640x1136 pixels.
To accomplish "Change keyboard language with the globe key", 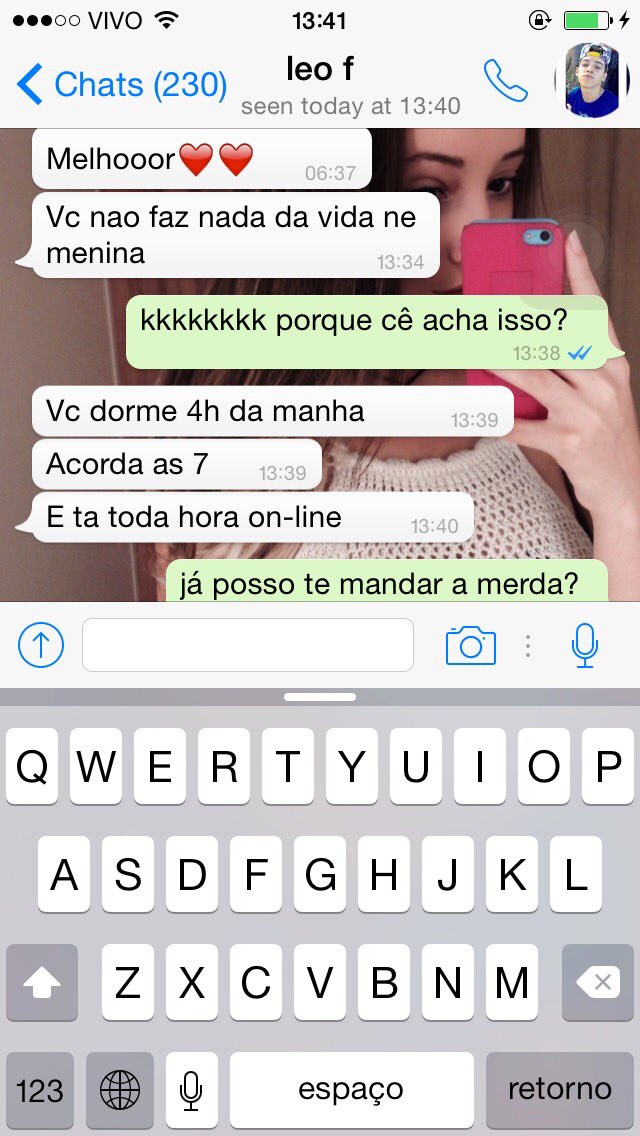I will (120, 1090).
